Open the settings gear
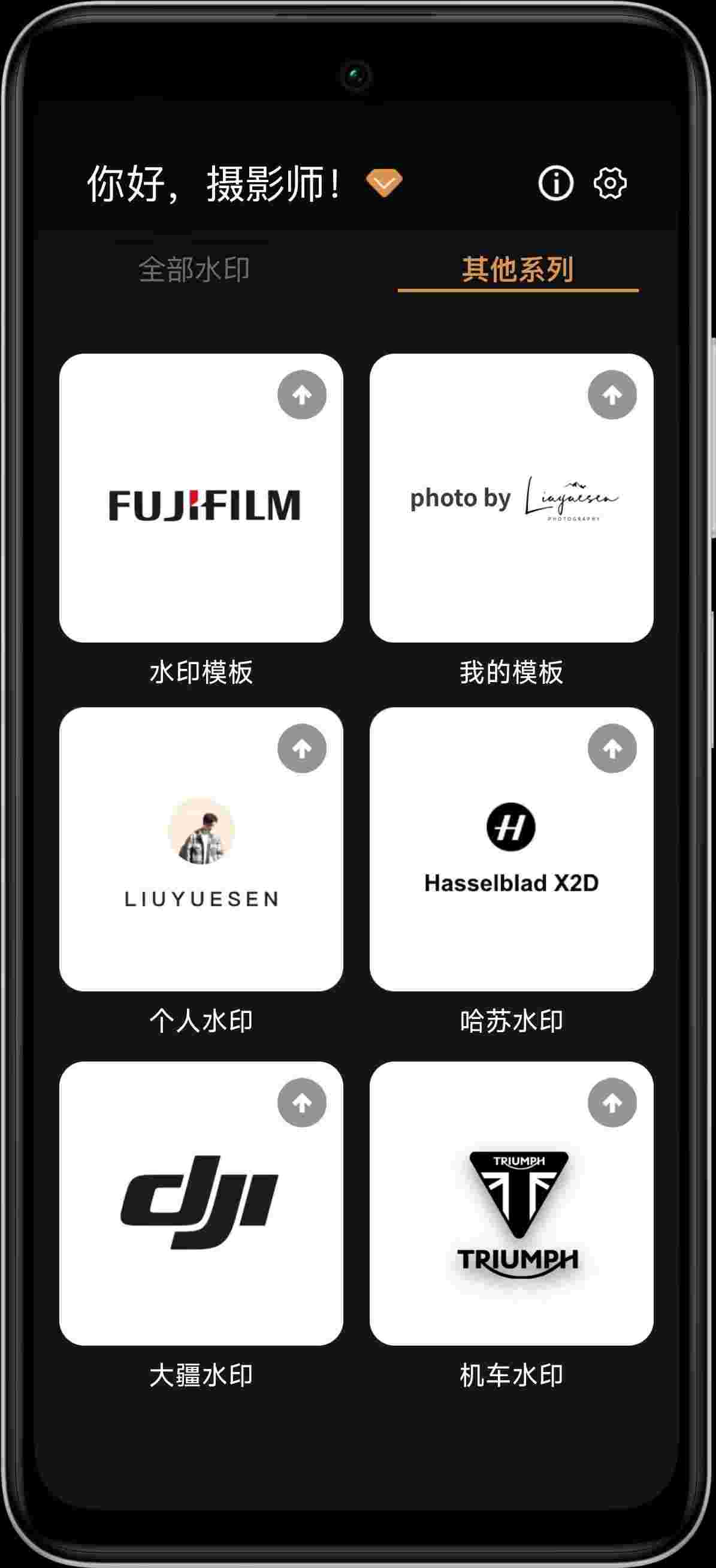716x1568 pixels. pyautogui.click(x=609, y=183)
